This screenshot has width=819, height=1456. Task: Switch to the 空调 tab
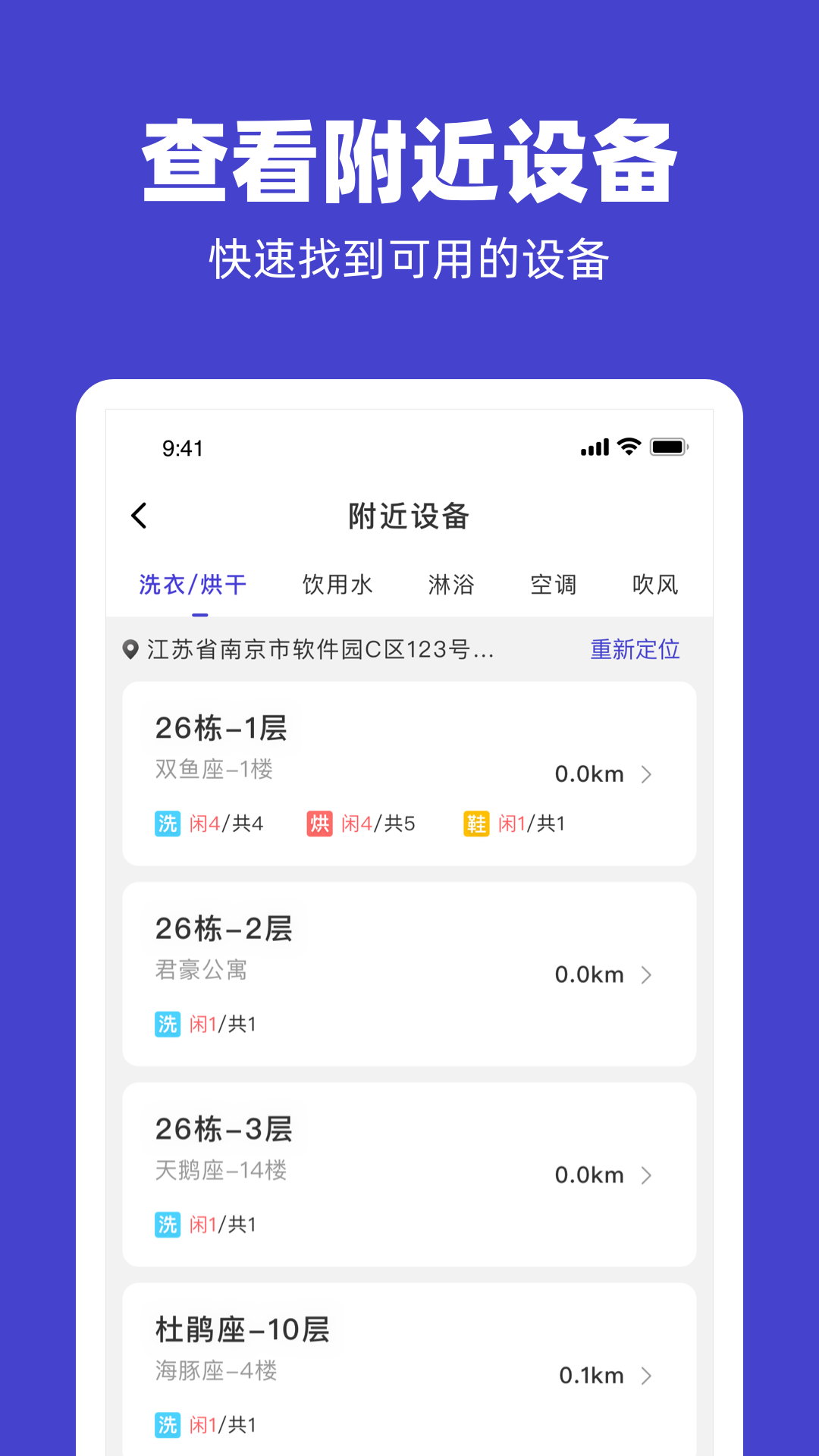pyautogui.click(x=554, y=585)
